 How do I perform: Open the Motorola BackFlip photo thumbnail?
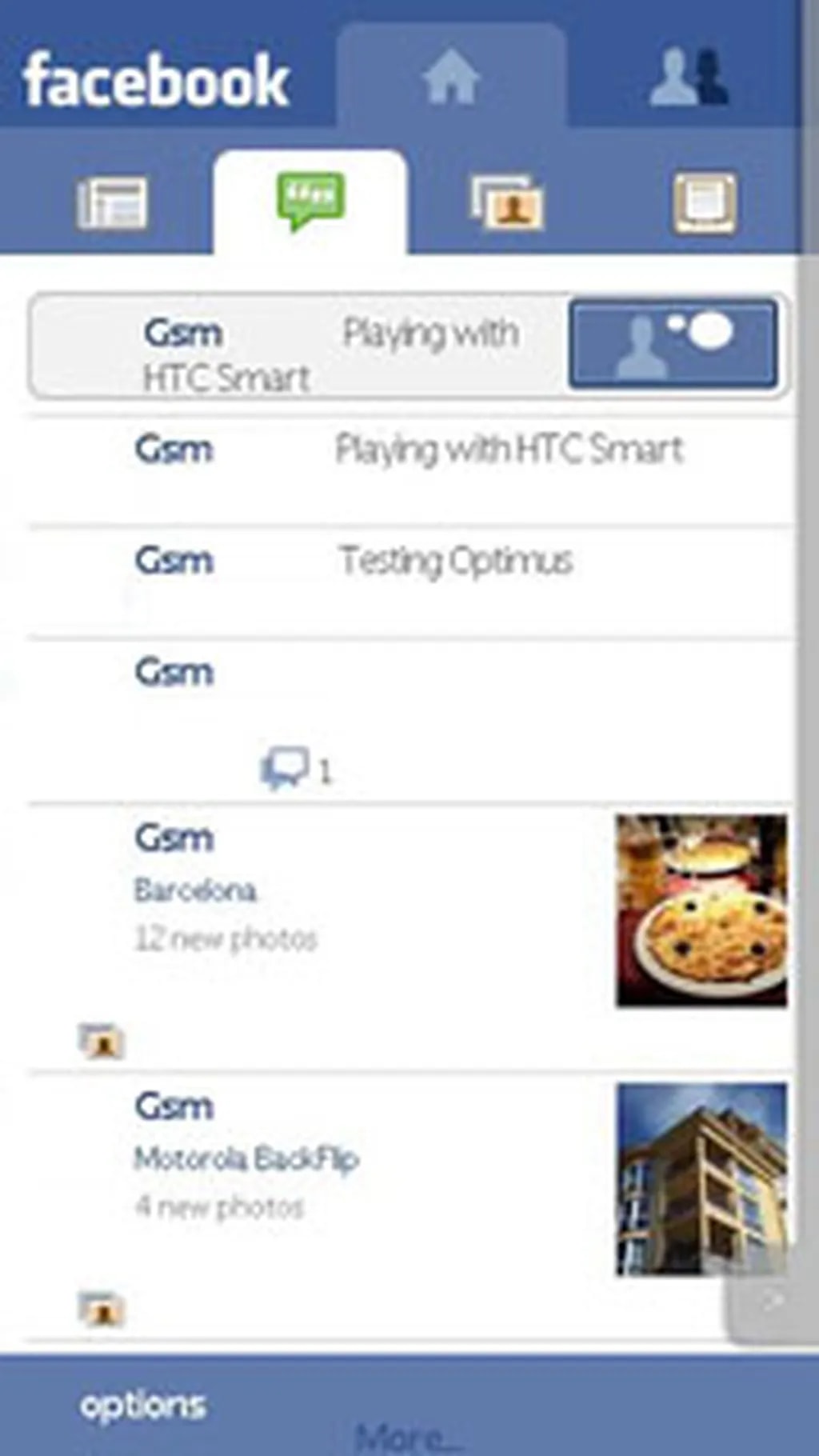click(x=701, y=1179)
